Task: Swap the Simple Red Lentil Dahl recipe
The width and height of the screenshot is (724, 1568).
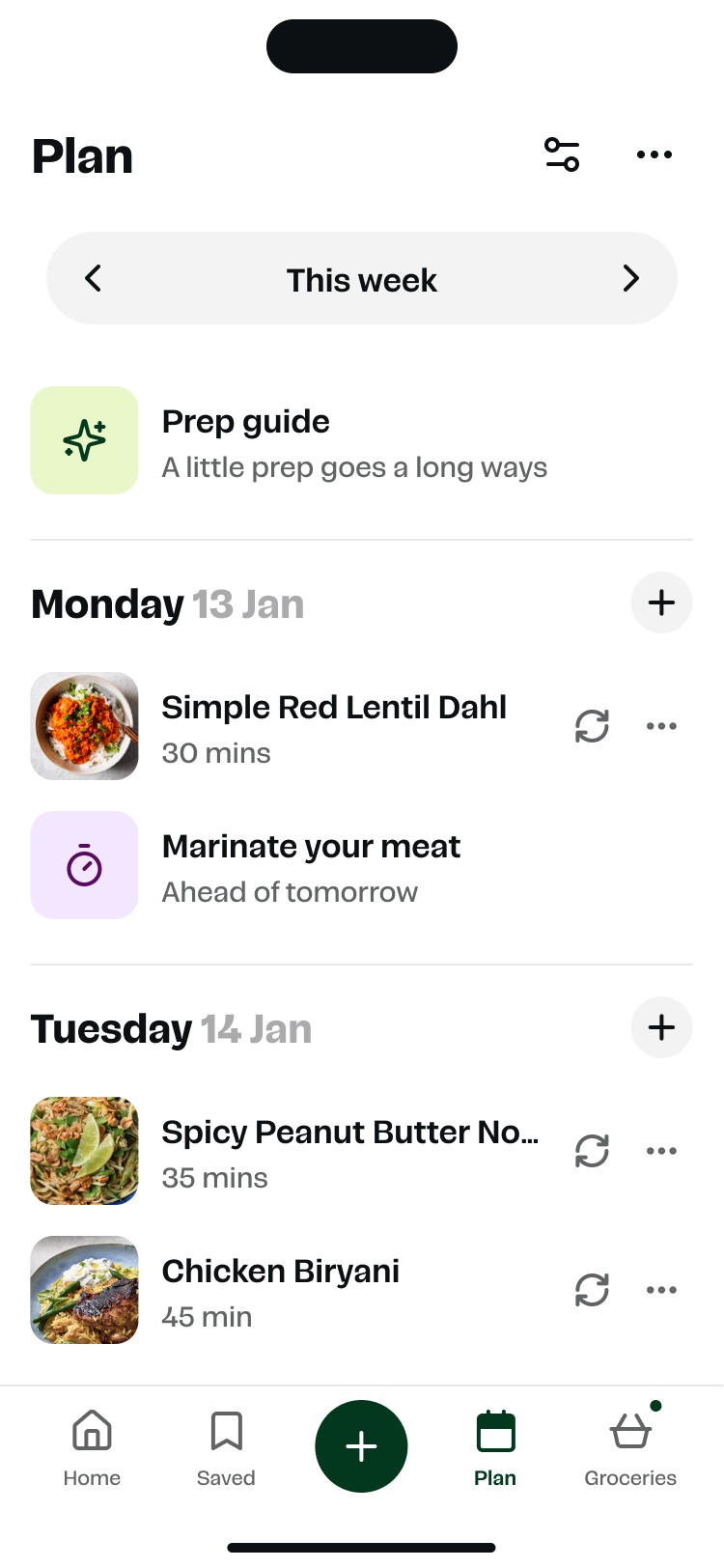Action: pyautogui.click(x=592, y=726)
